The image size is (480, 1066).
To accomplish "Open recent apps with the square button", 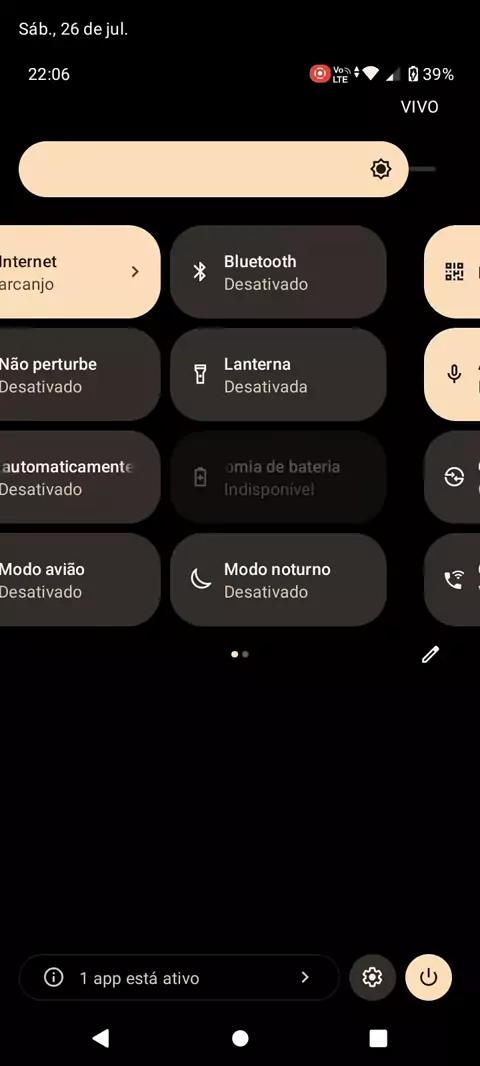I will [378, 1038].
